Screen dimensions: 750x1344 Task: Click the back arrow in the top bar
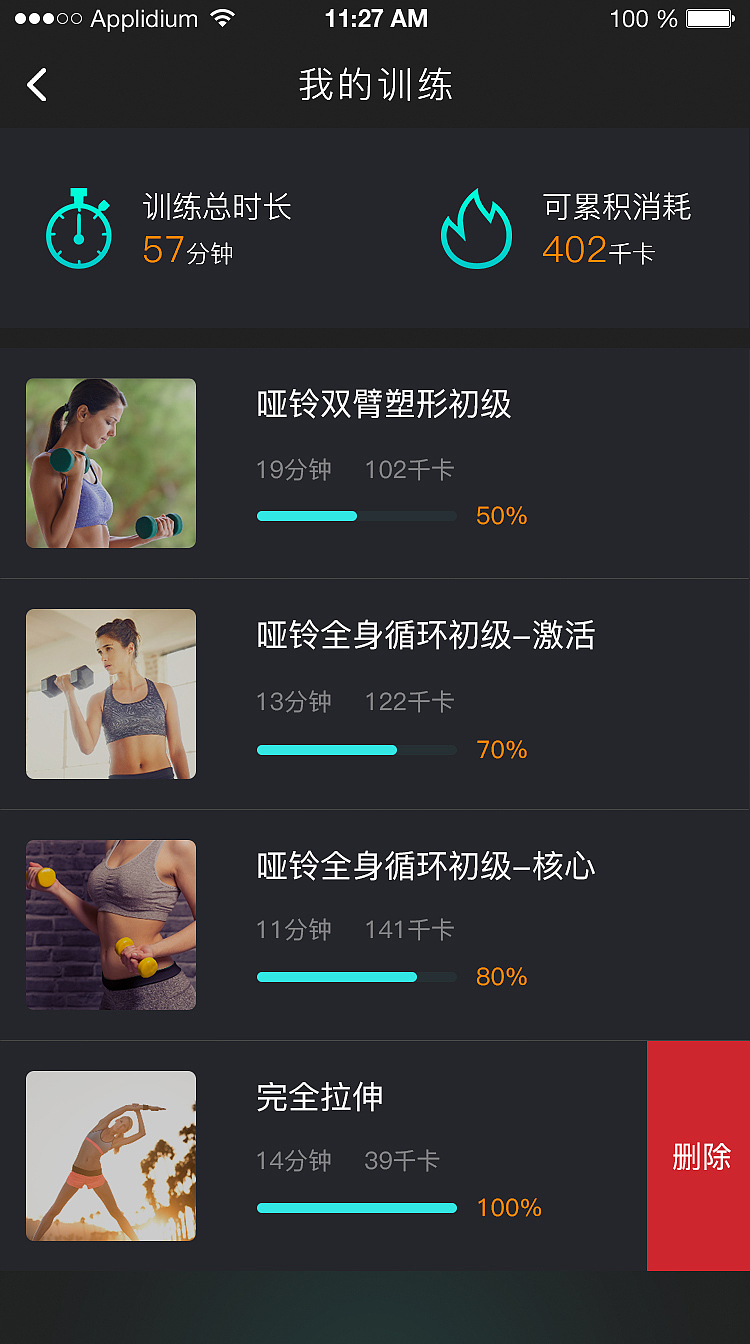36,85
